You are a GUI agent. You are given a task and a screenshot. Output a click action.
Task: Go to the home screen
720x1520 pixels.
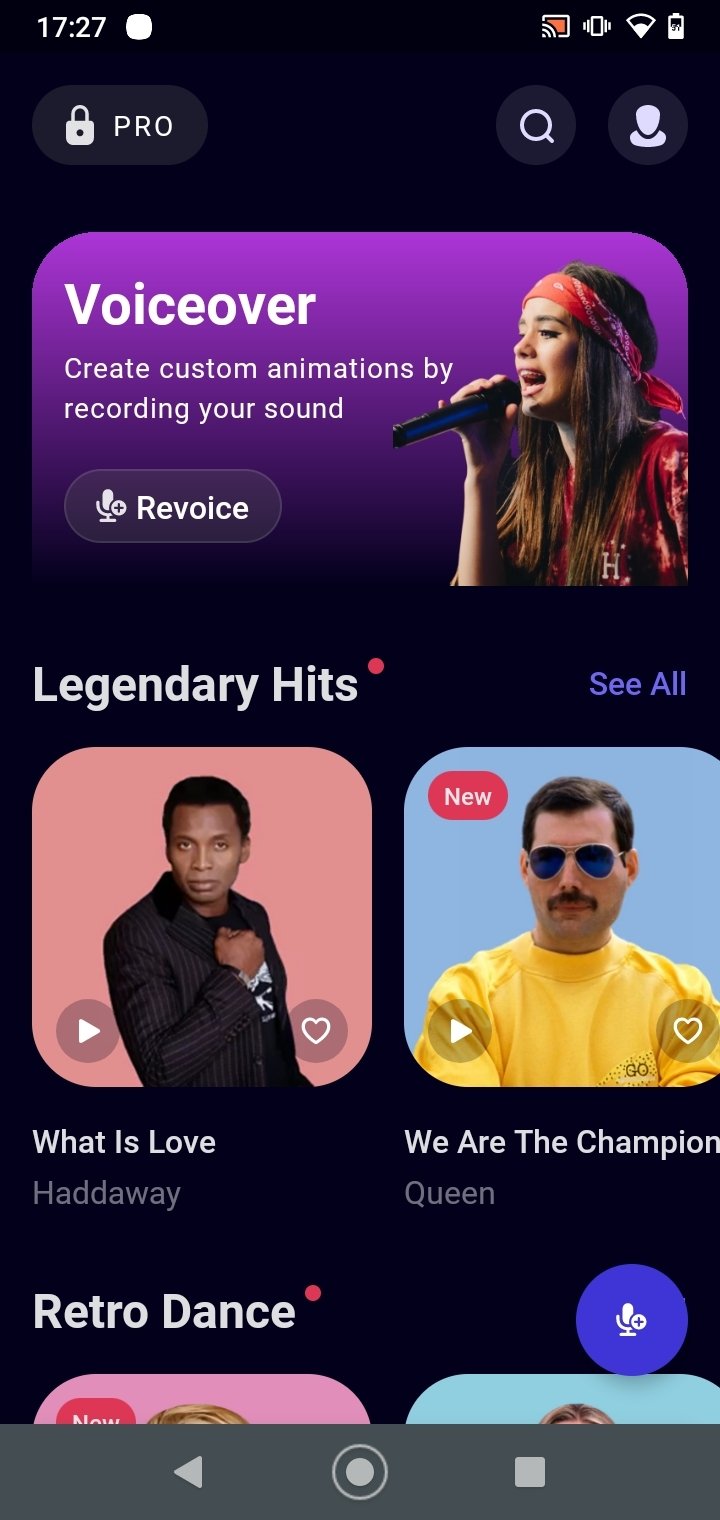coord(360,1472)
